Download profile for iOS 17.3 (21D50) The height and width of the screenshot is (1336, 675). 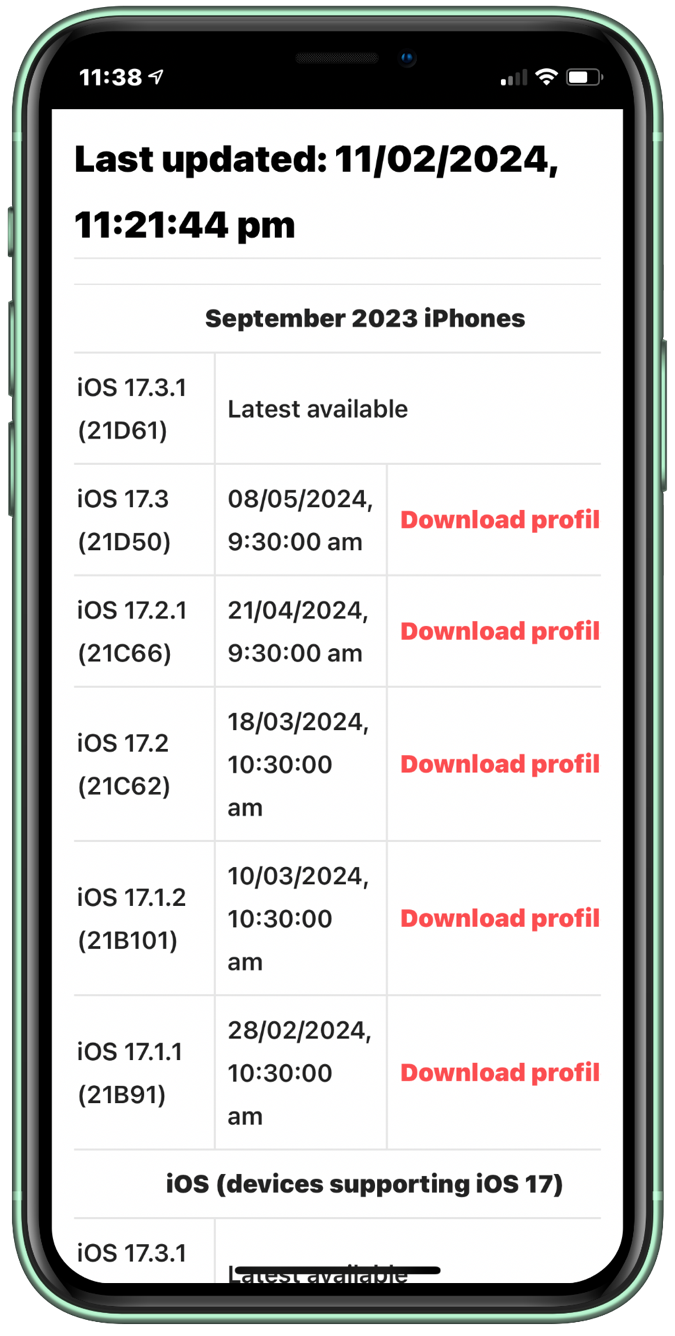point(500,520)
